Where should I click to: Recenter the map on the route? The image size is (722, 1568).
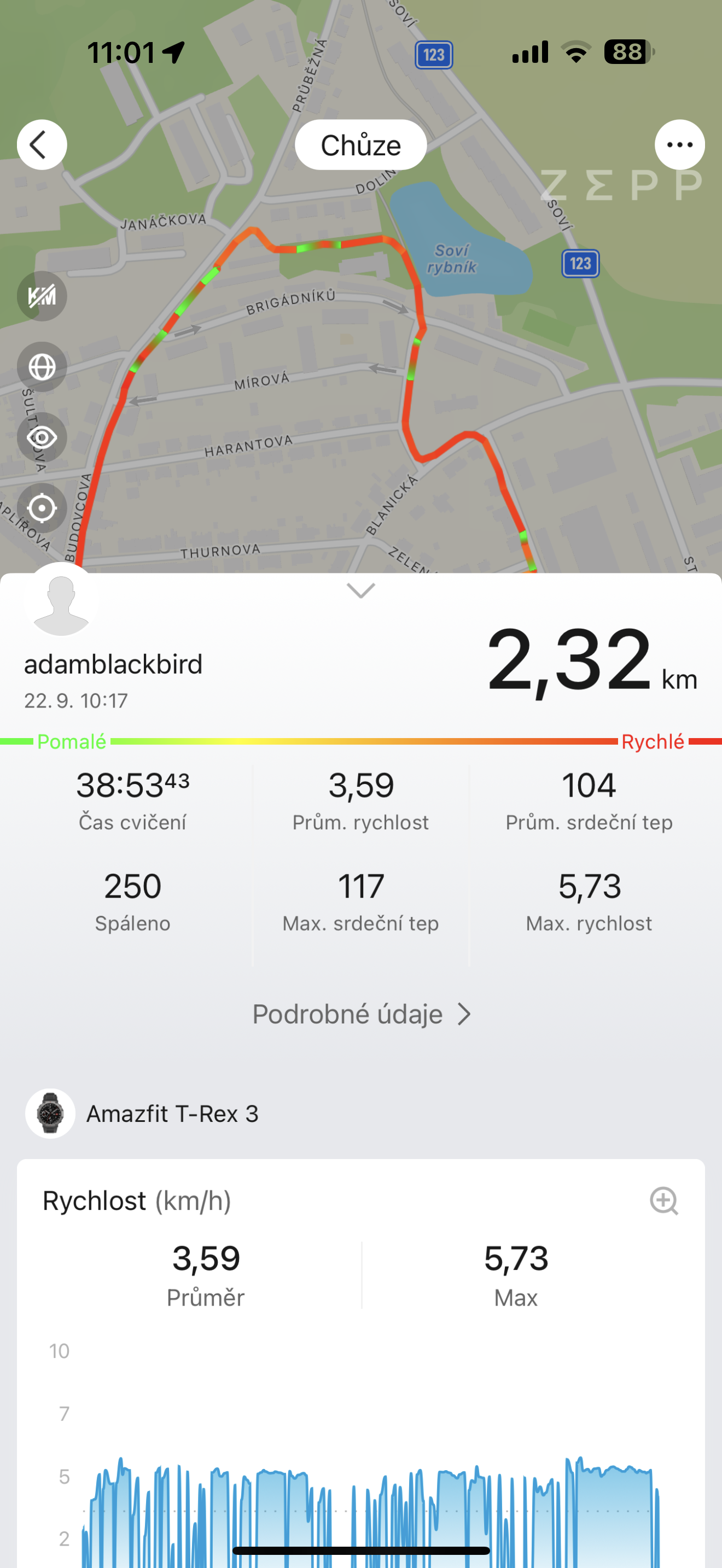pos(42,508)
